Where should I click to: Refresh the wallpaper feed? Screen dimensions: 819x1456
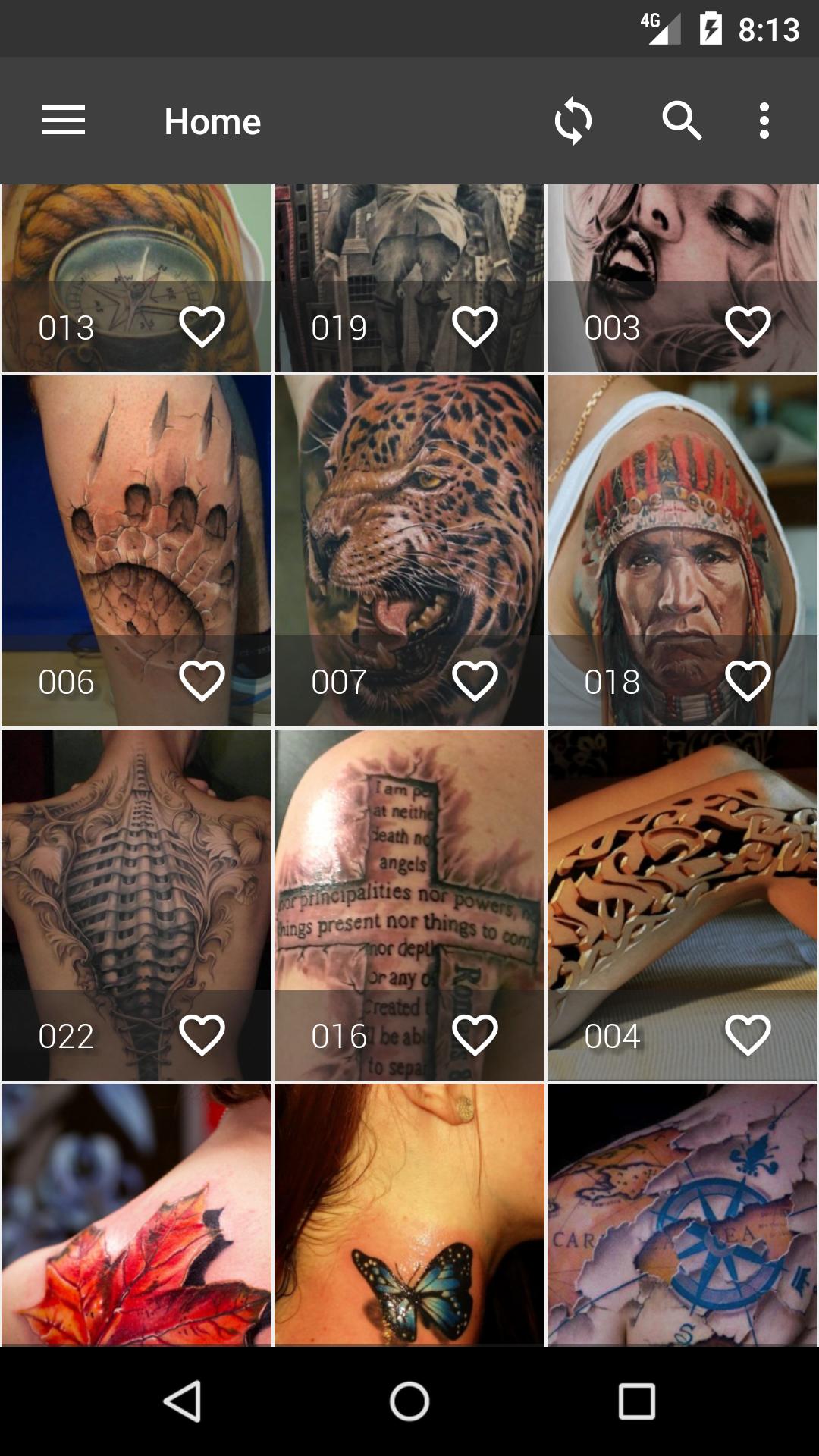pyautogui.click(x=574, y=121)
